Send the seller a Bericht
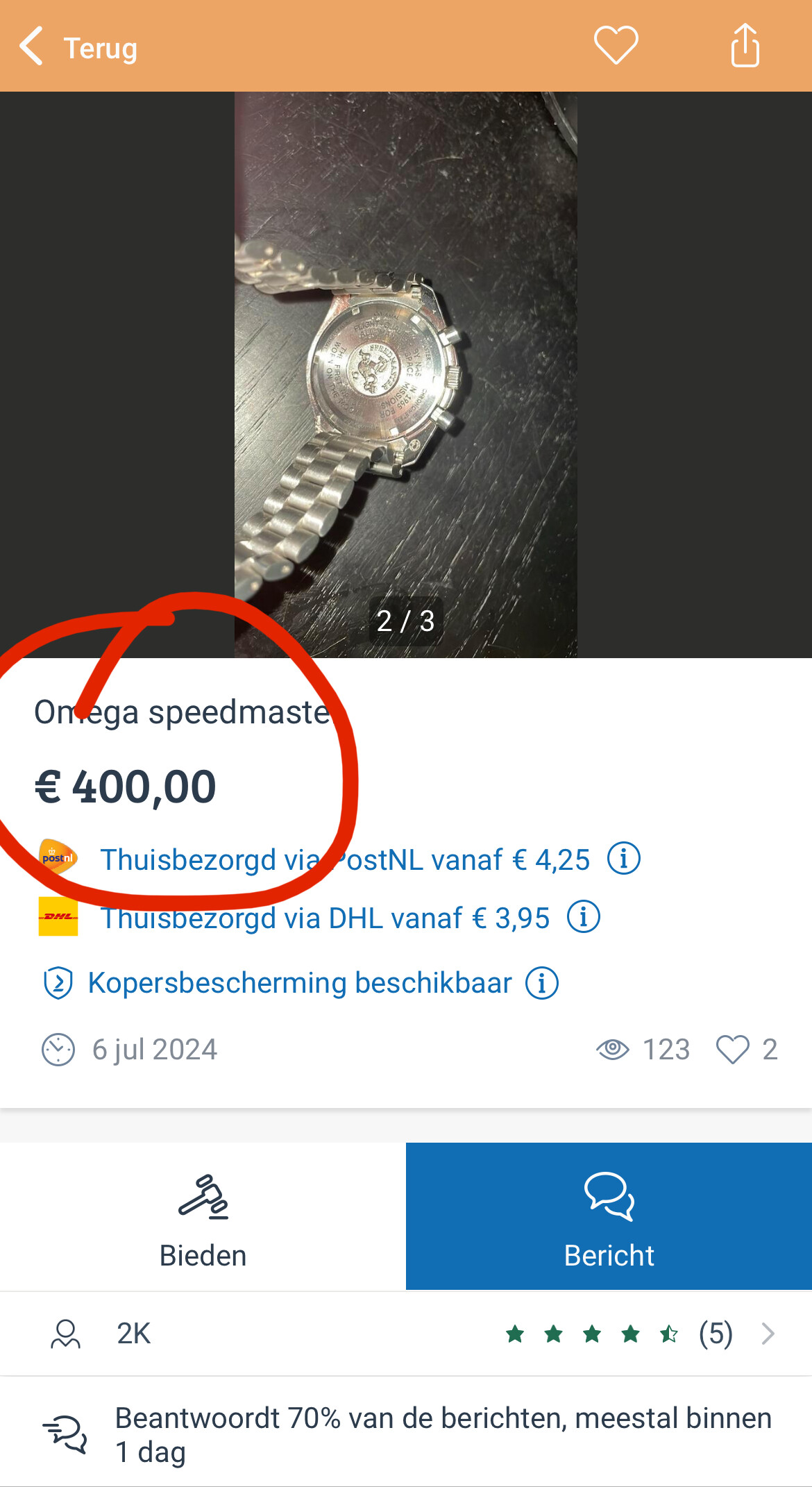The width and height of the screenshot is (812, 1487). pos(609,1216)
